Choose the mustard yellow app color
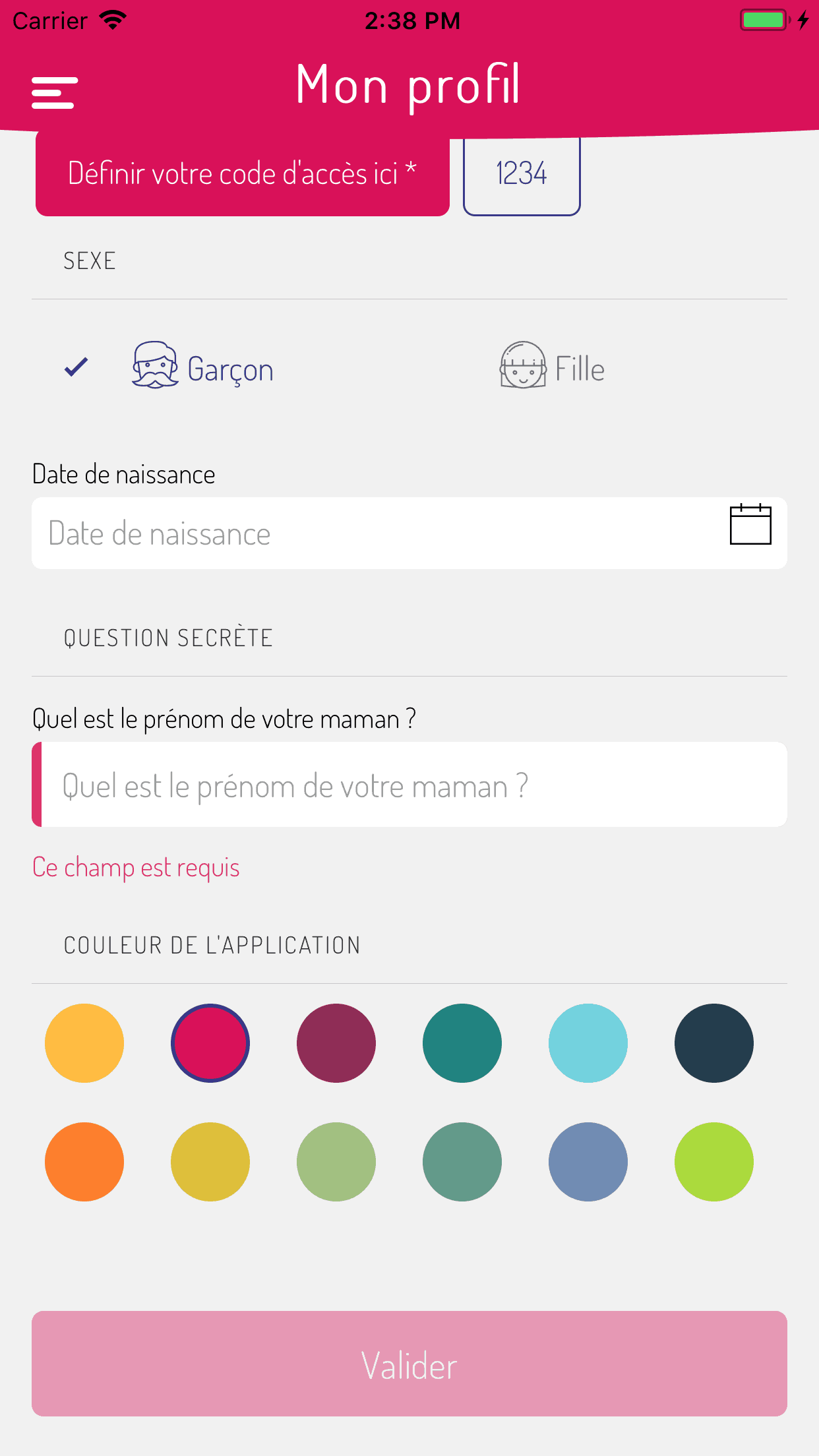Viewport: 819px width, 1456px height. (x=210, y=1162)
